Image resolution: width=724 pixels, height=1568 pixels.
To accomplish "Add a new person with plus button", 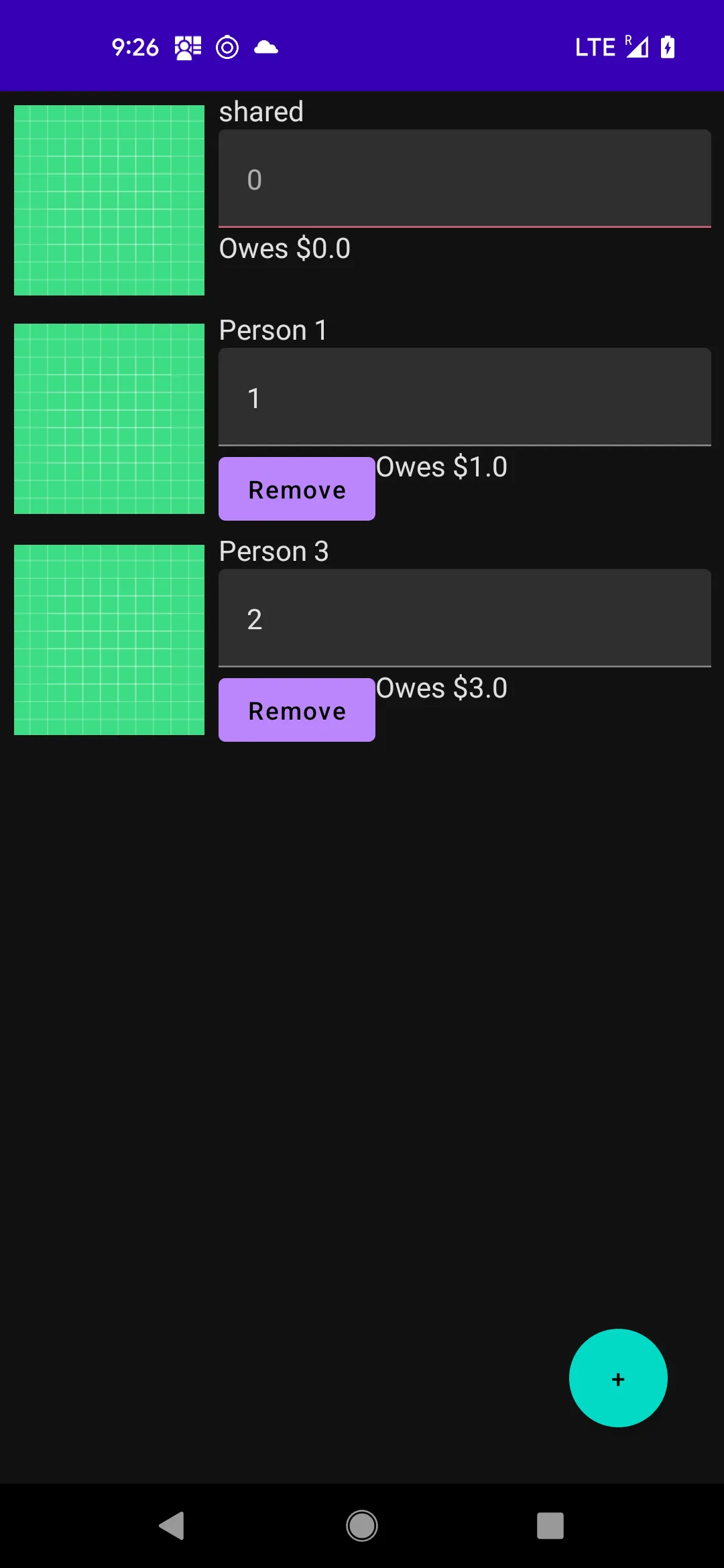I will tap(617, 1378).
